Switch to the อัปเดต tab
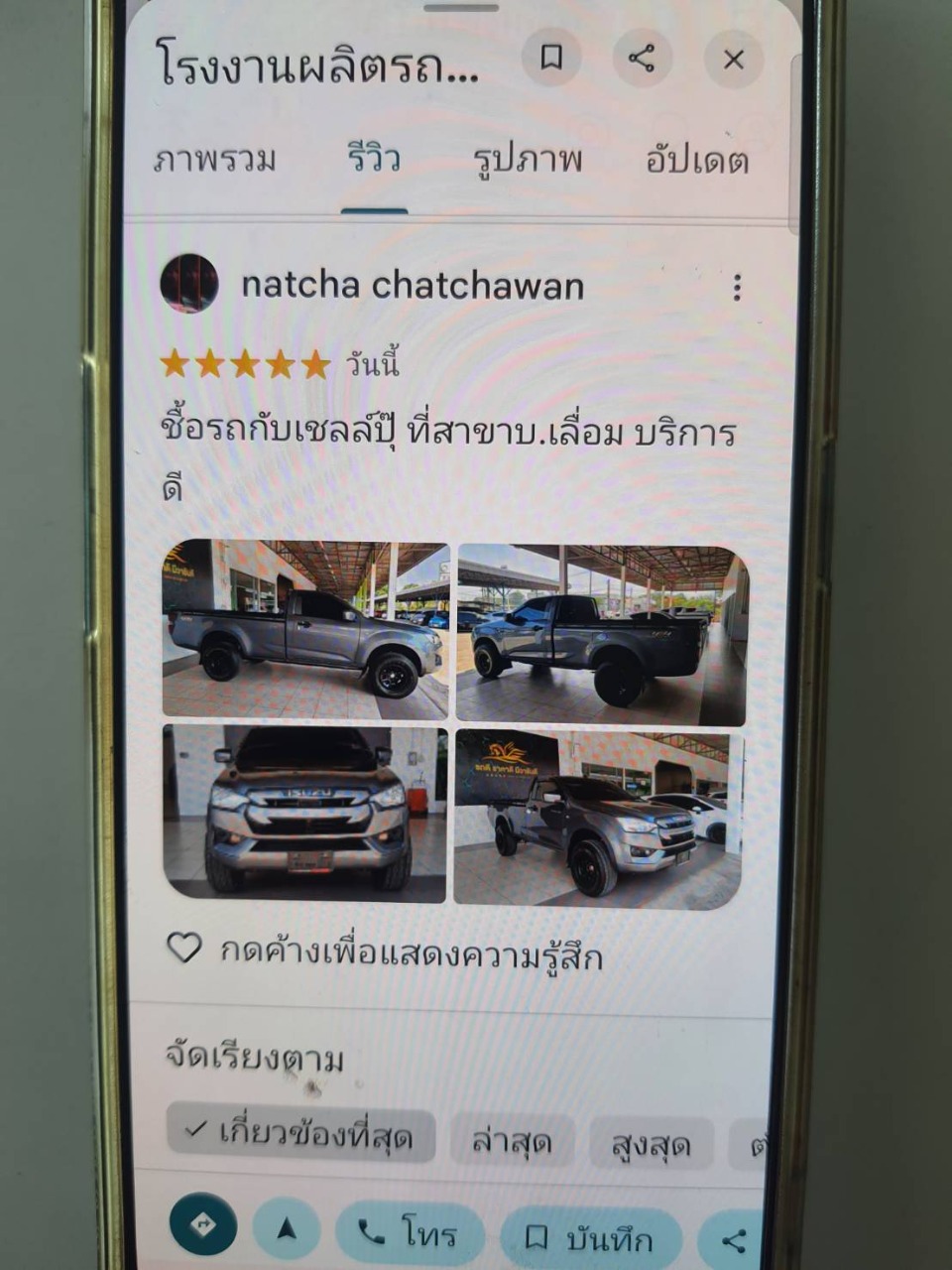The width and height of the screenshot is (952, 1270). (x=697, y=160)
